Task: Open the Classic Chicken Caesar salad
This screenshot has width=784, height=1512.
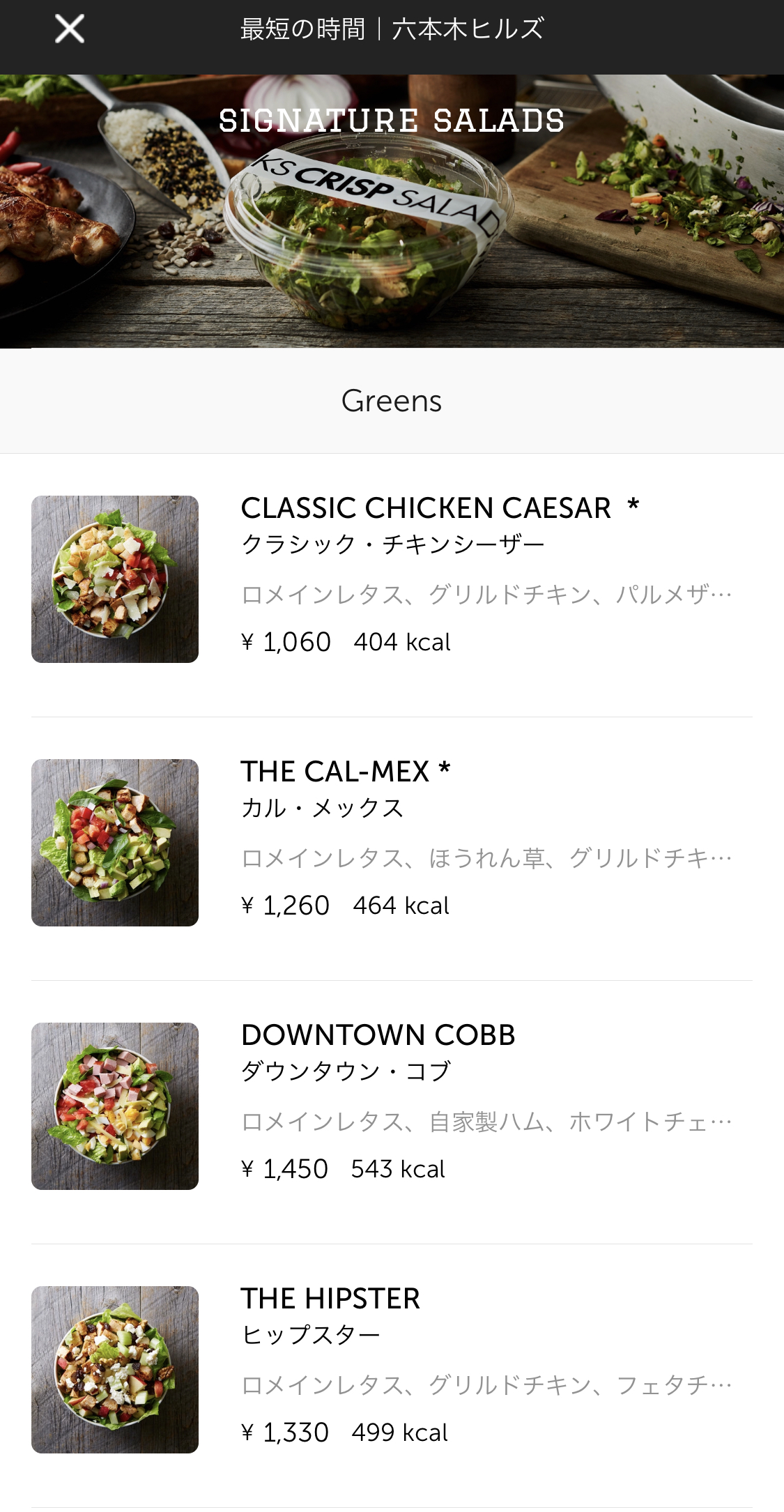Action: pos(425,508)
